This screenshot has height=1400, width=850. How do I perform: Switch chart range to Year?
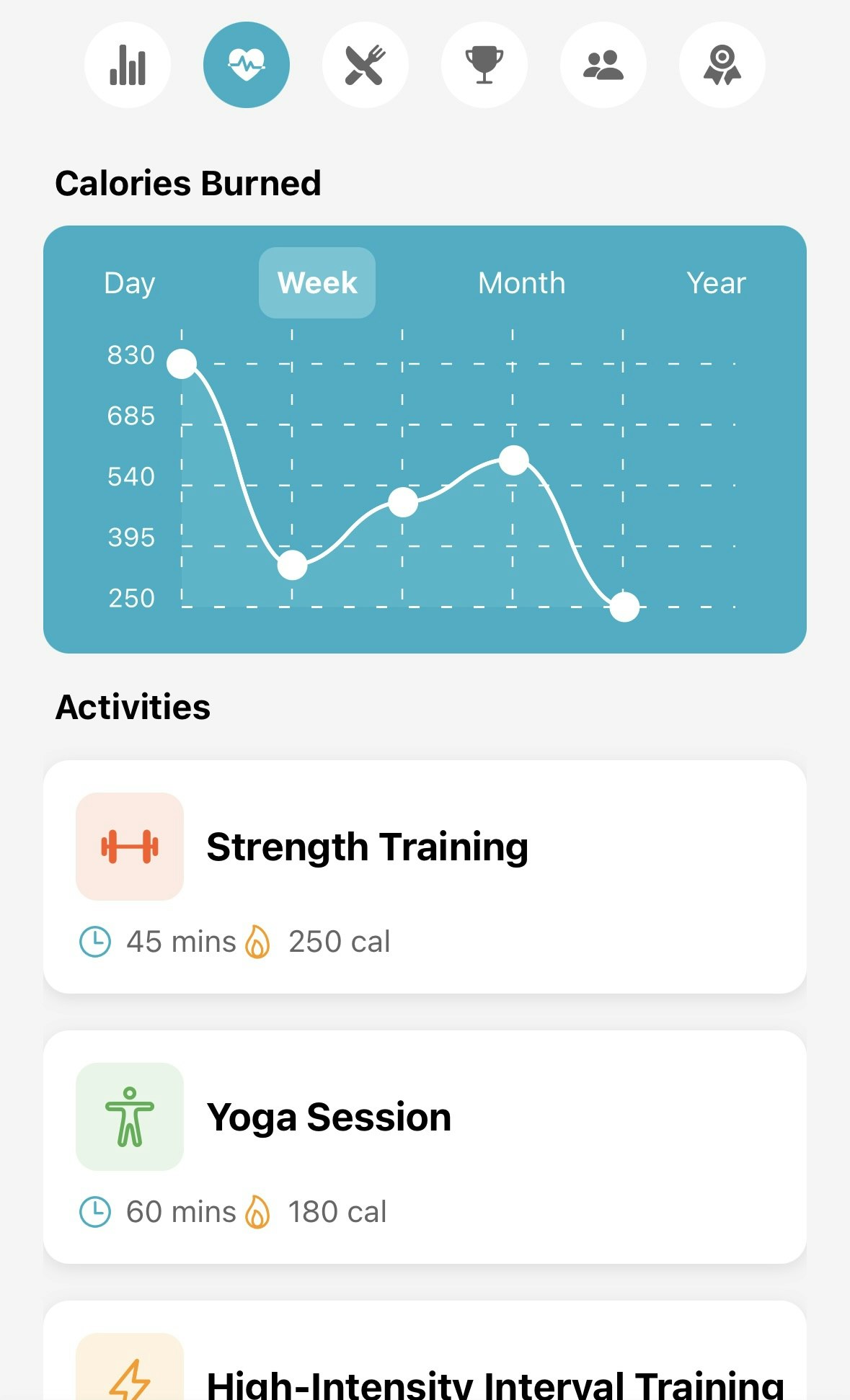716,283
